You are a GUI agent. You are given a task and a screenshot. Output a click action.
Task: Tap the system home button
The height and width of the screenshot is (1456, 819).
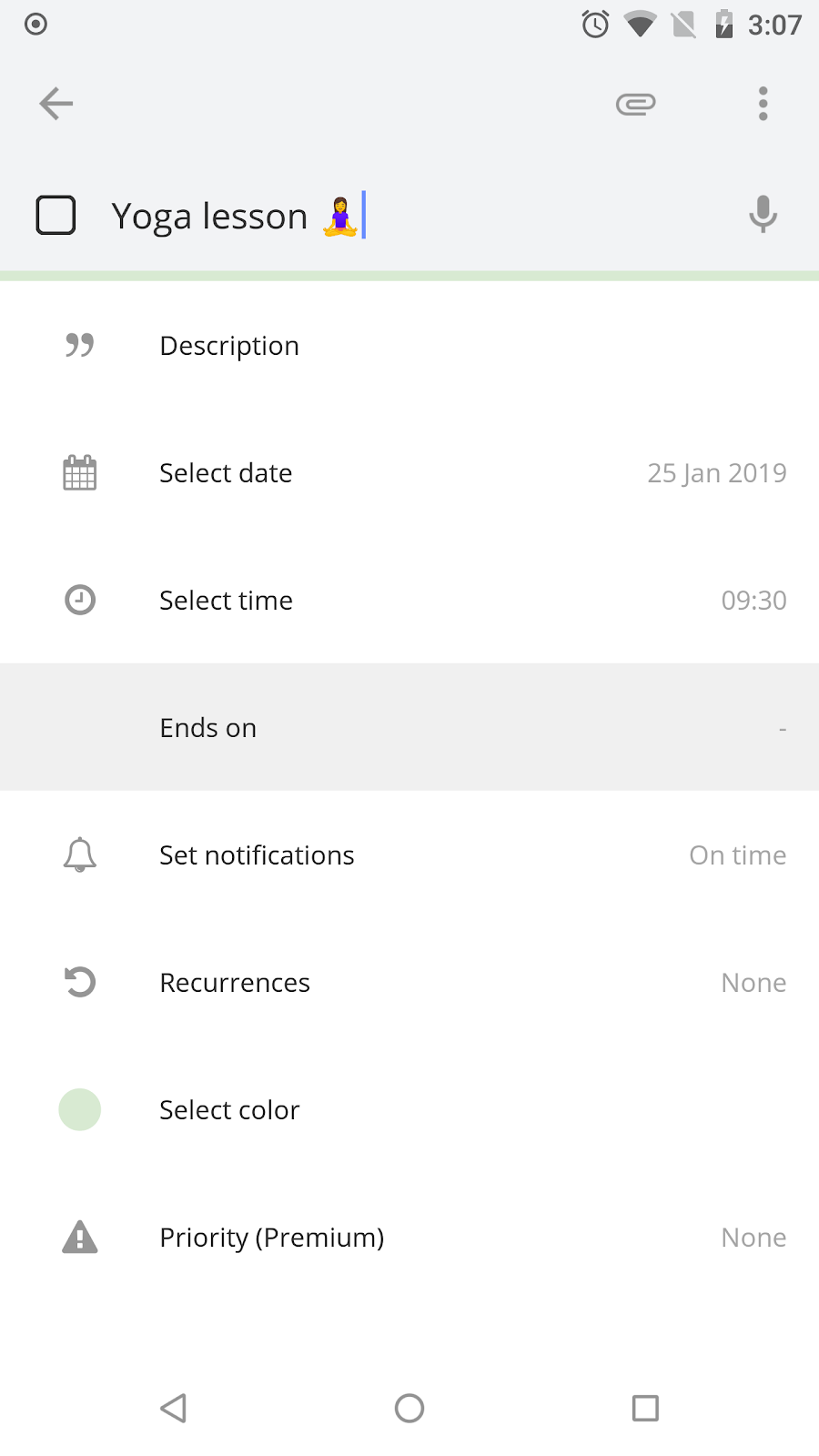point(409,1409)
